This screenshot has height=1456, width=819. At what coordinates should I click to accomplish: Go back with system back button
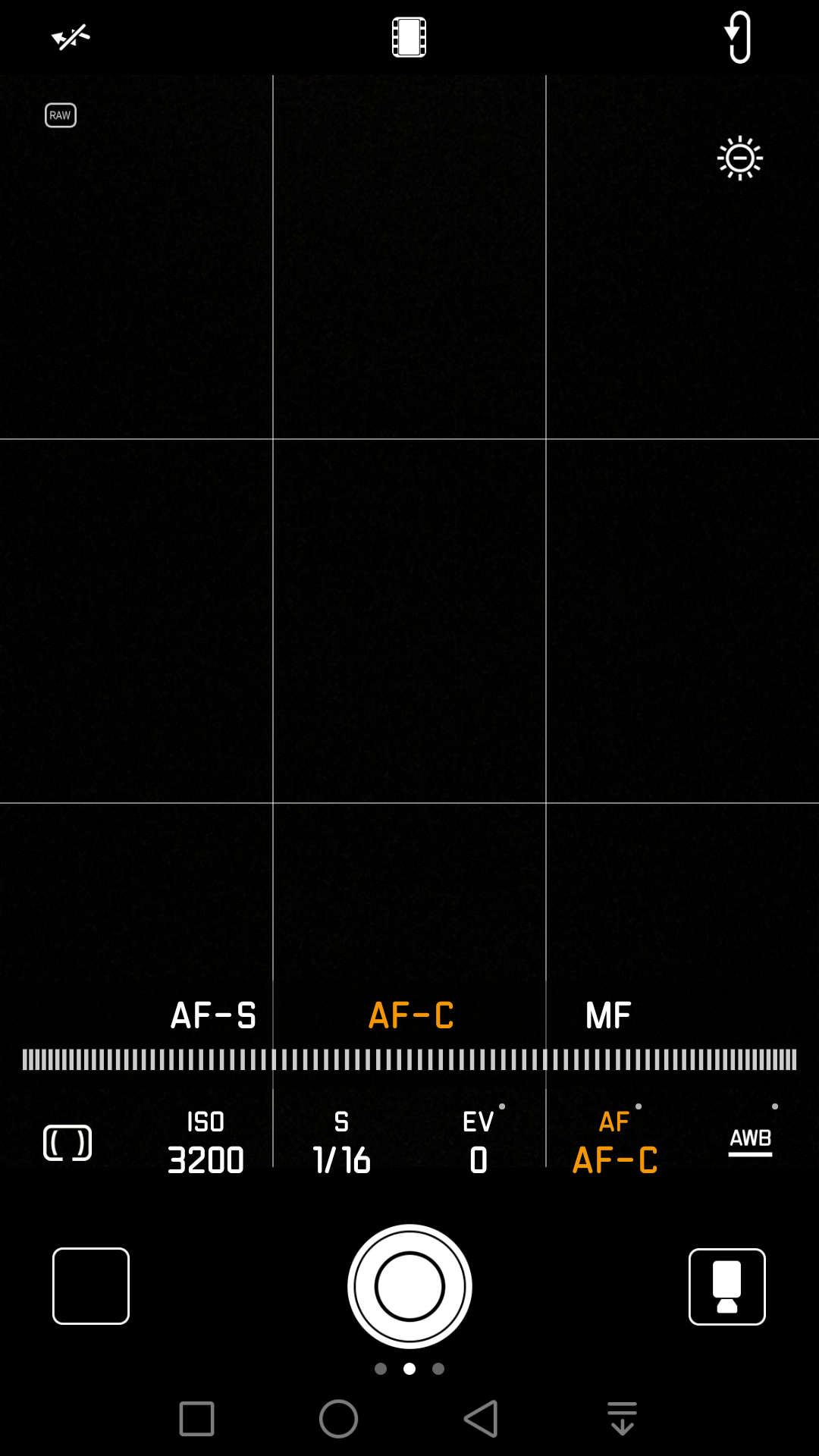[481, 1419]
